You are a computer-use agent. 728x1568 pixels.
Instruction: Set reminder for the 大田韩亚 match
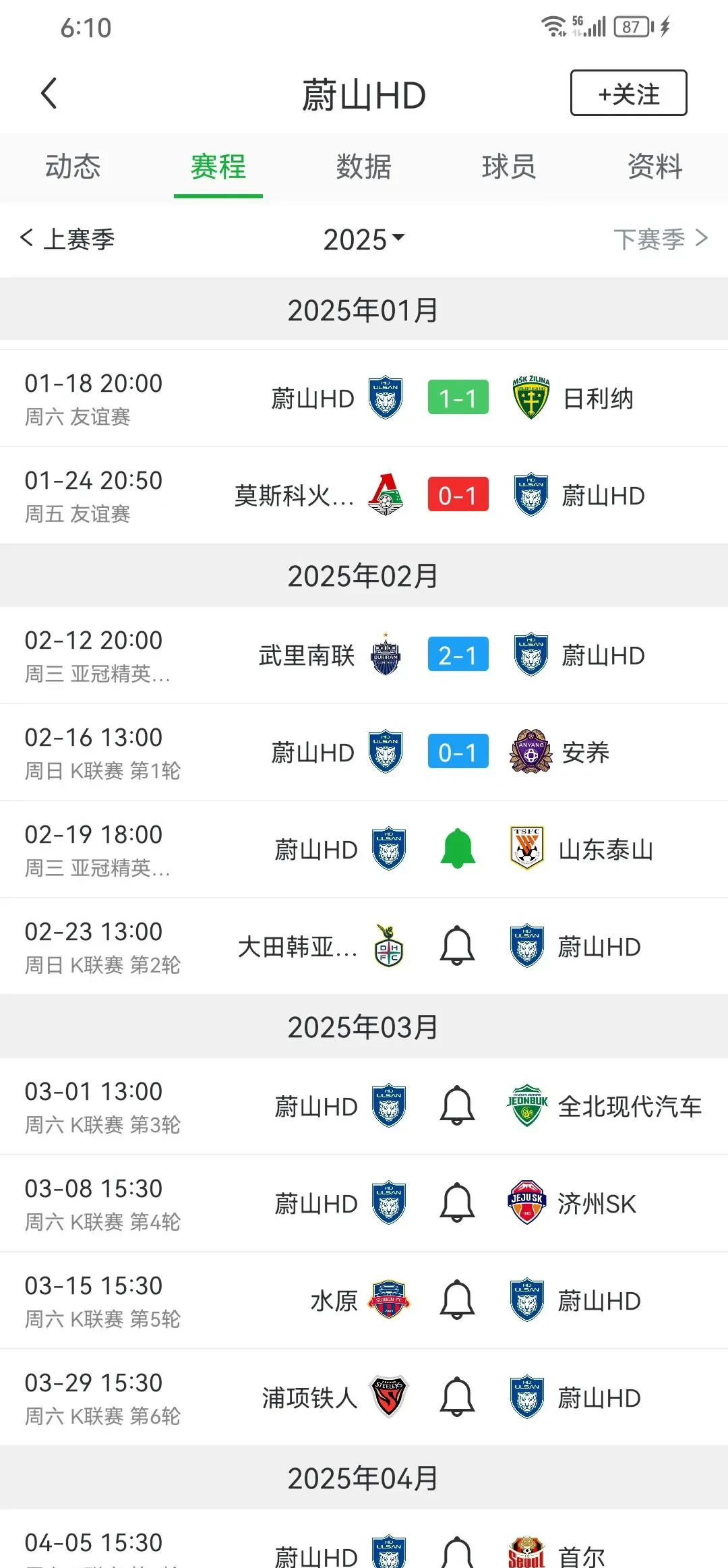[458, 946]
